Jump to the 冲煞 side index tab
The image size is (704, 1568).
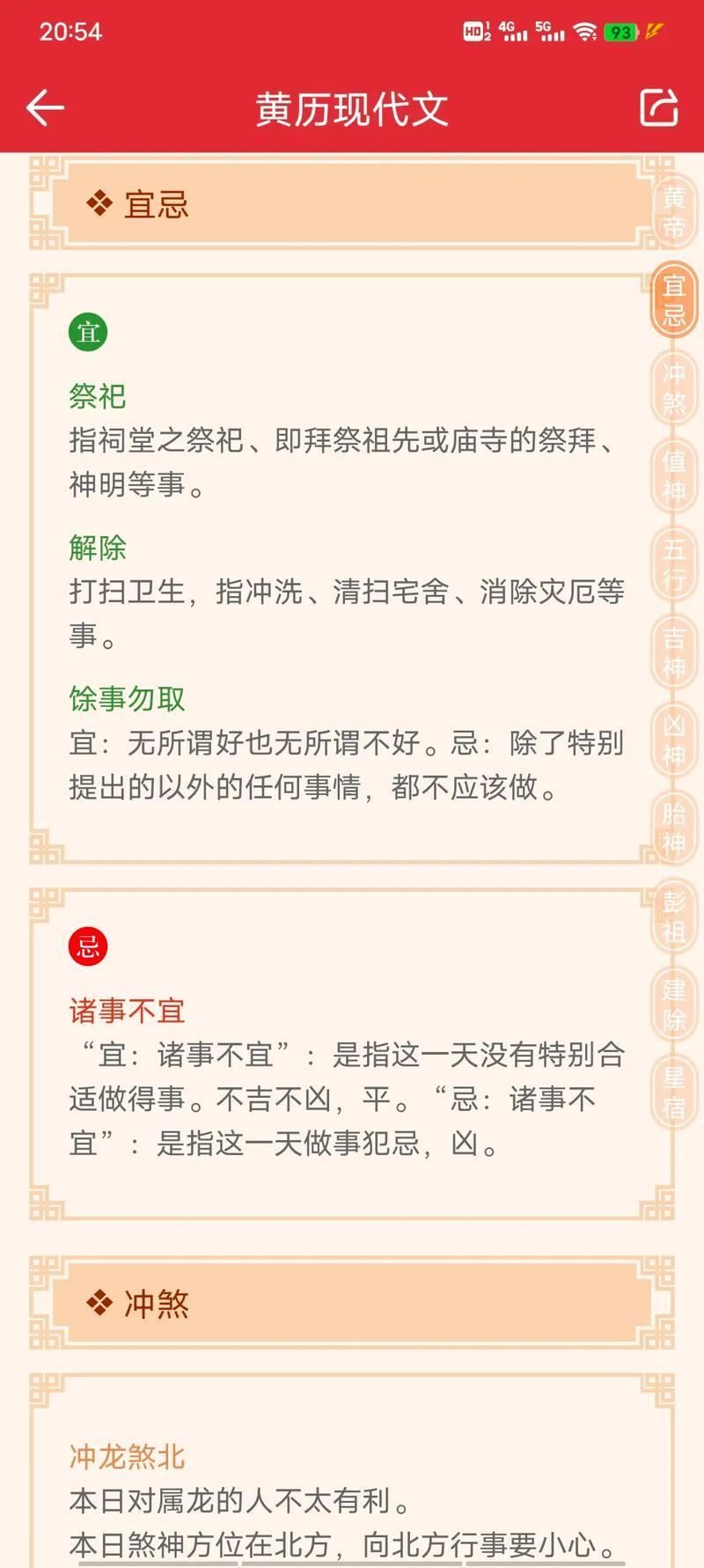point(674,388)
